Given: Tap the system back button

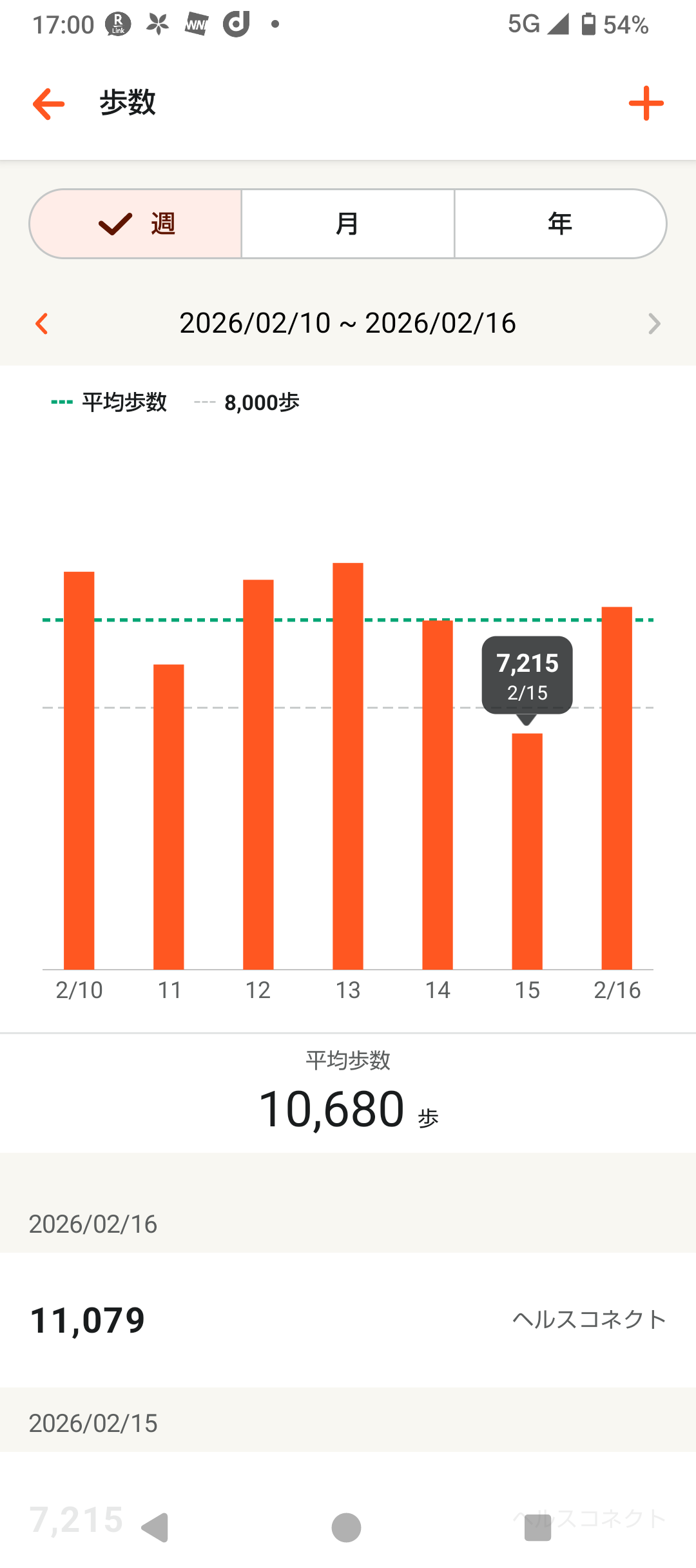Looking at the screenshot, I should click(x=155, y=1527).
